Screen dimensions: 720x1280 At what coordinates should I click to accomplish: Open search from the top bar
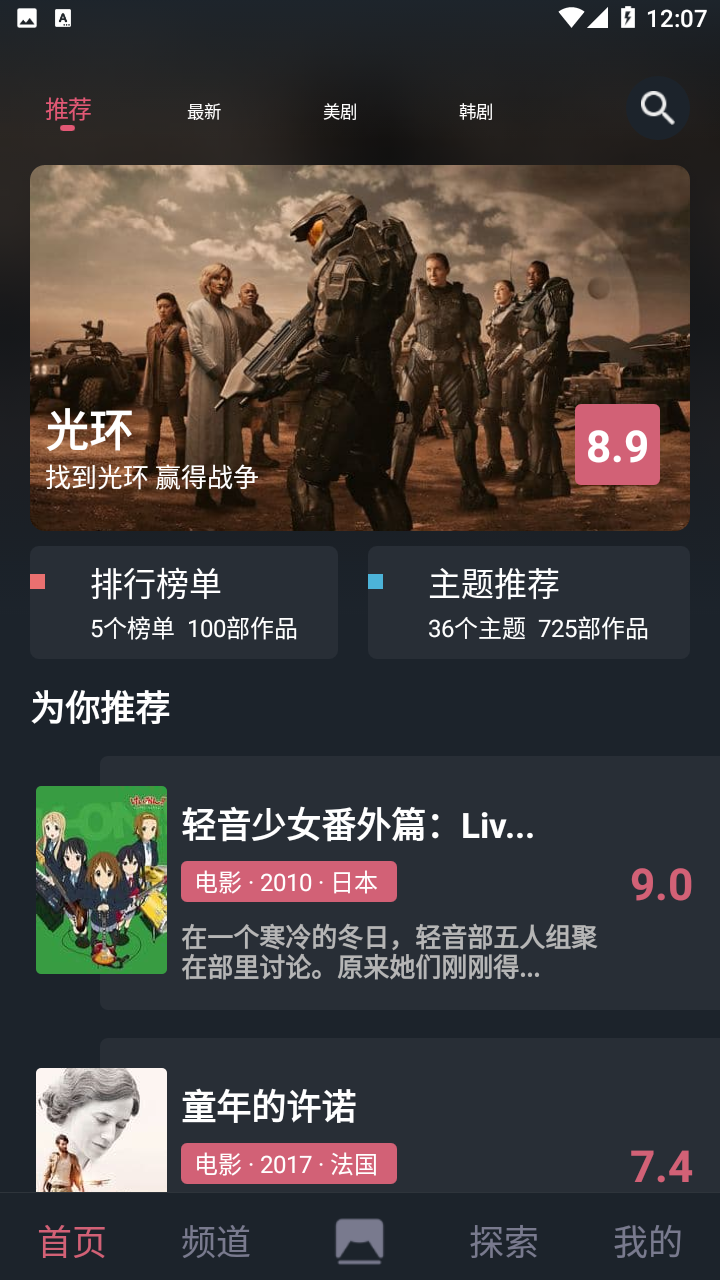coord(656,107)
